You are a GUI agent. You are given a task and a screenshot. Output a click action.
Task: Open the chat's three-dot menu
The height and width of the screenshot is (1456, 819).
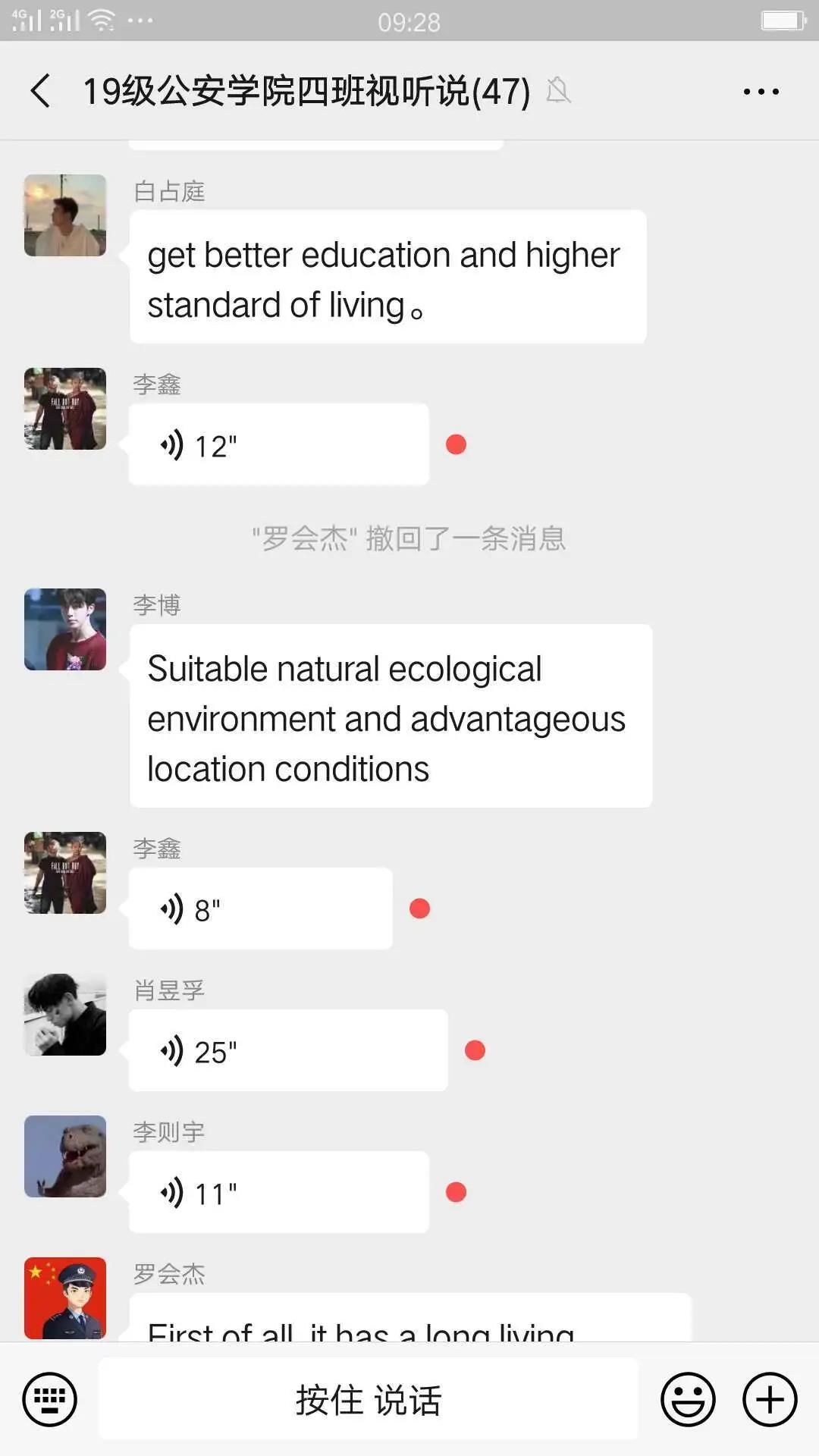(761, 92)
